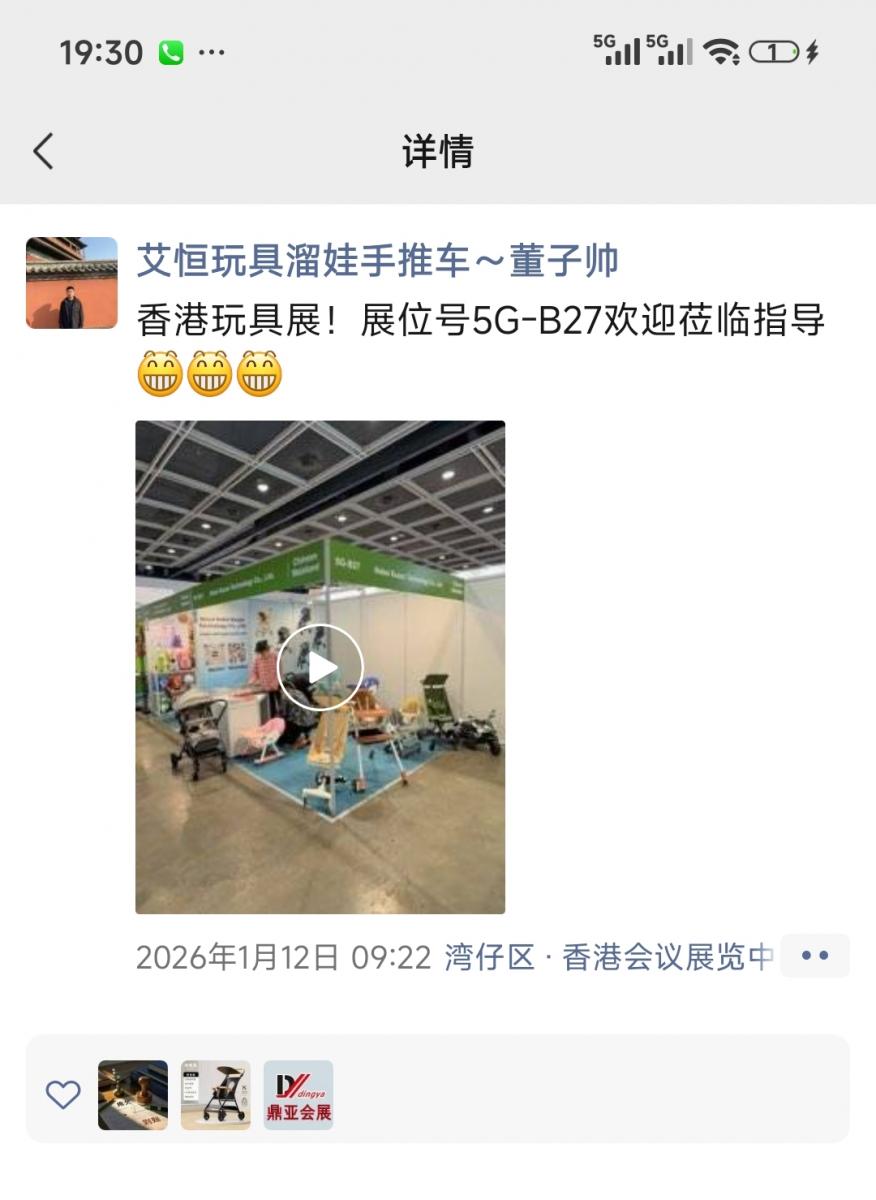This screenshot has width=876, height=1200.
Task: Open the liker with the stamp avatar
Action: 133,1095
